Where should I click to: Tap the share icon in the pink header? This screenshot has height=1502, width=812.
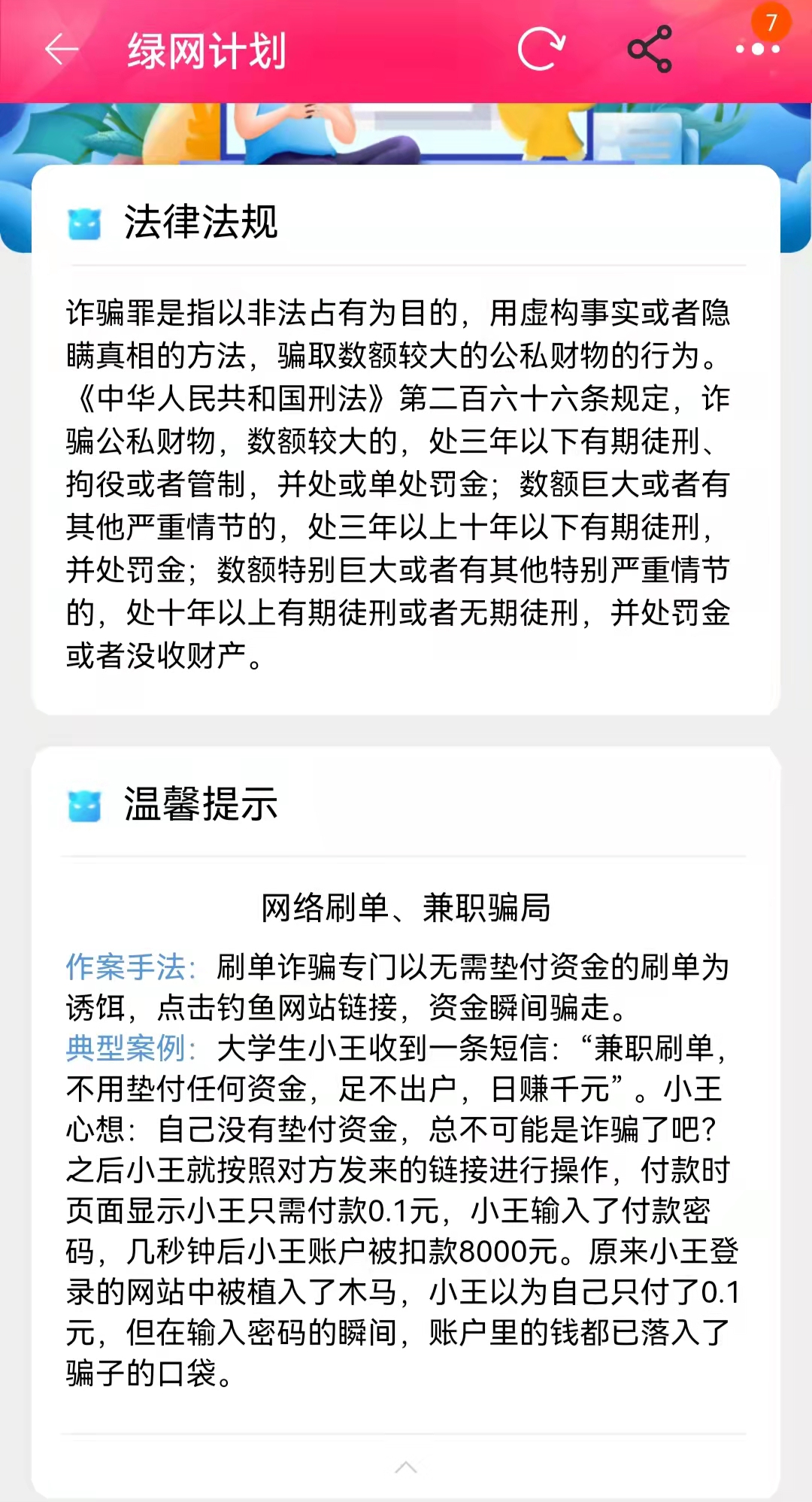click(x=651, y=47)
